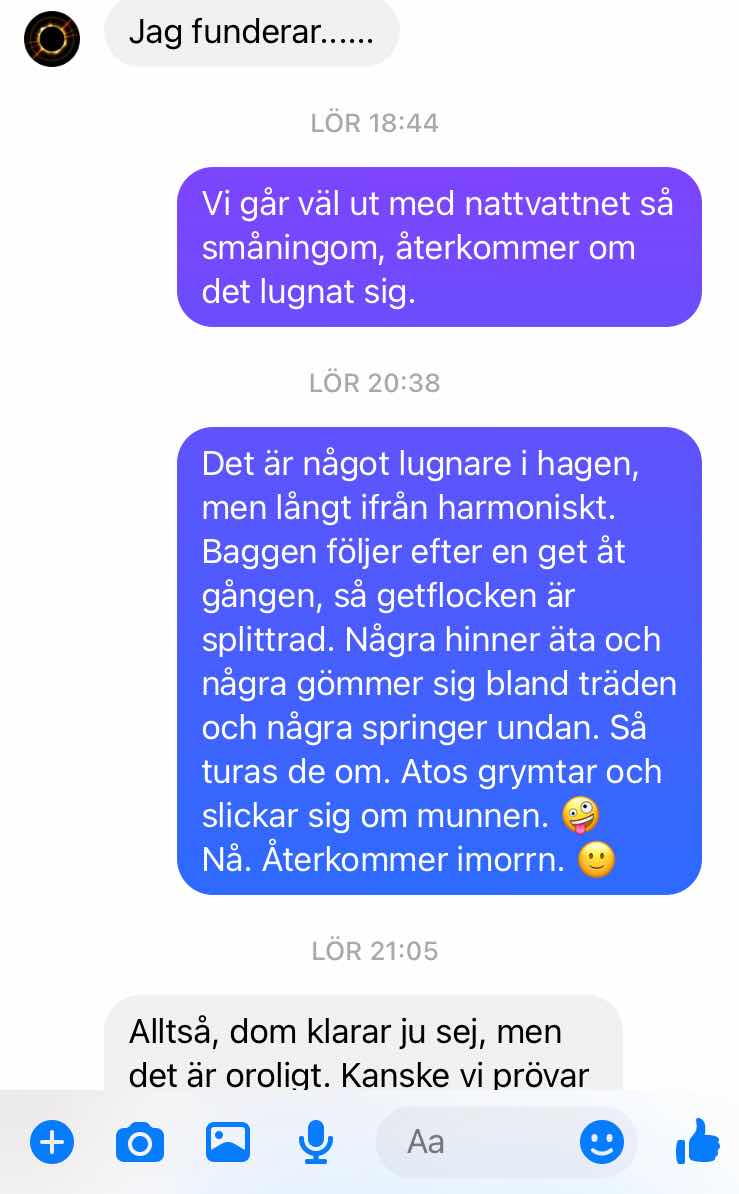Open the emoji picker smiley
Image resolution: width=739 pixels, height=1194 pixels.
click(602, 1142)
